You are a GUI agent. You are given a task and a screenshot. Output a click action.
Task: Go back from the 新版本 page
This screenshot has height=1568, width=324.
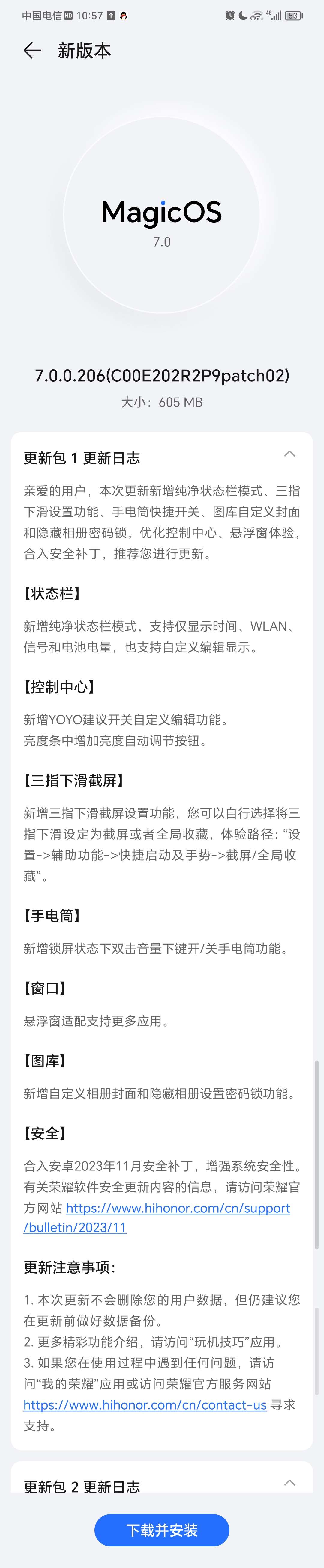(32, 51)
